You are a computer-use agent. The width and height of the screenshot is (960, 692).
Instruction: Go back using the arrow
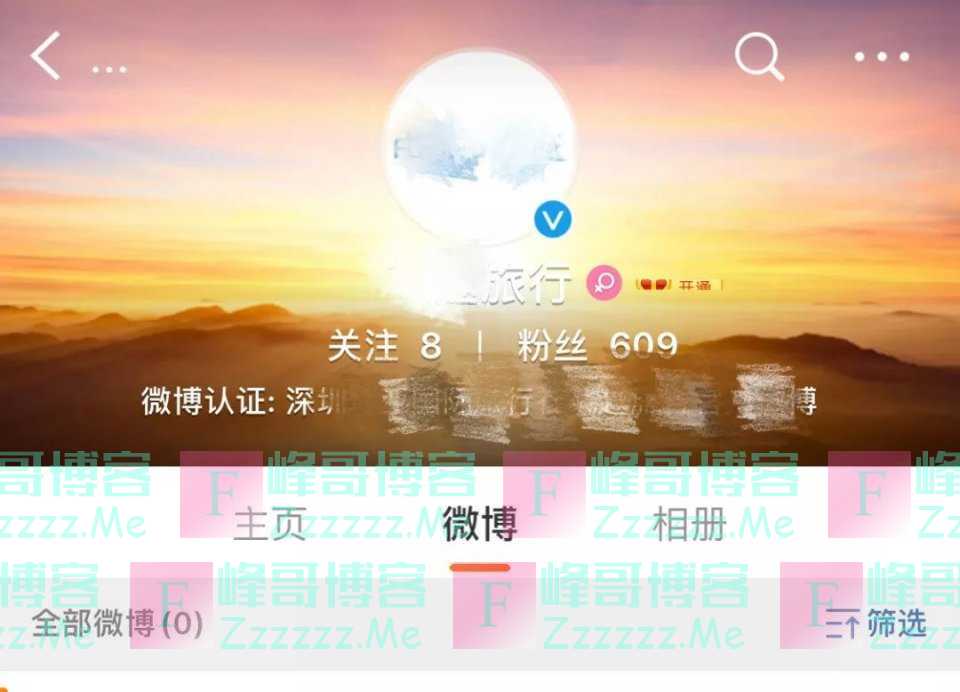[x=45, y=56]
